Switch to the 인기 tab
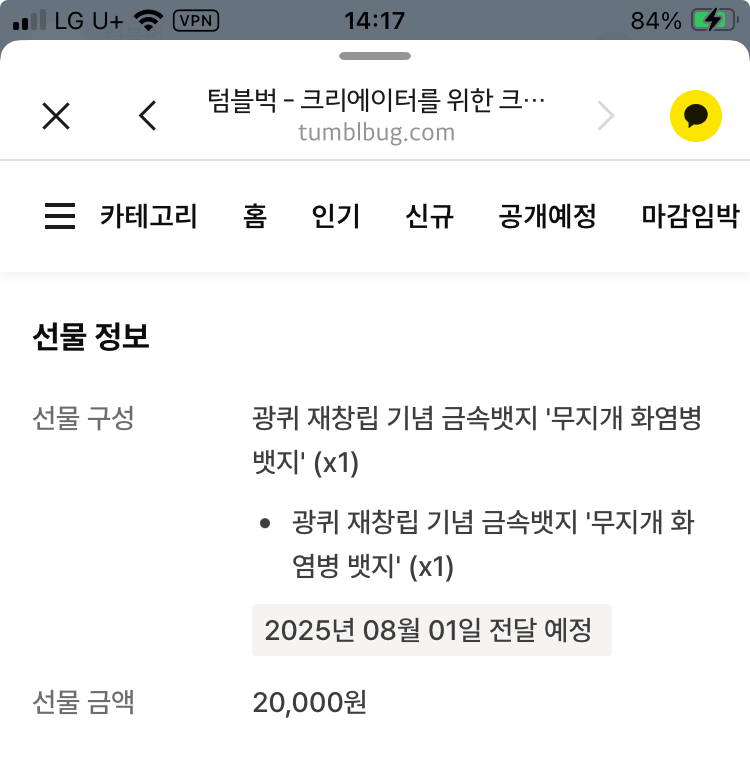The image size is (750, 767). pyautogui.click(x=335, y=216)
